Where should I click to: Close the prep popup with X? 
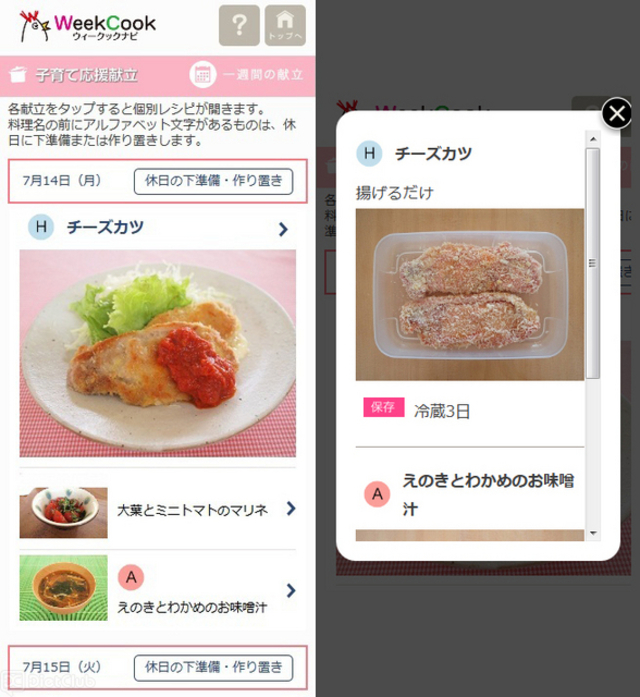point(617,114)
